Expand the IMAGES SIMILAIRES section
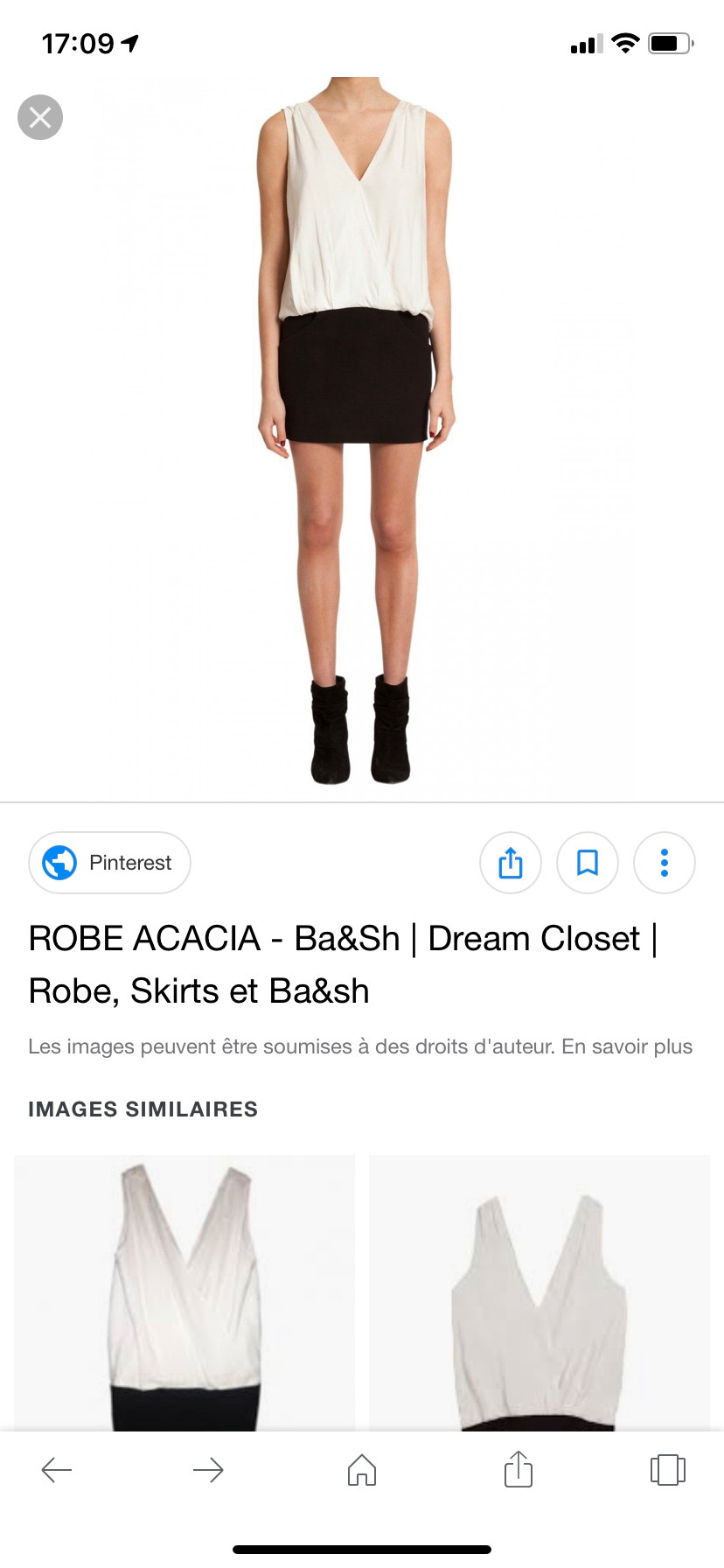The image size is (724, 1568). [x=143, y=1109]
